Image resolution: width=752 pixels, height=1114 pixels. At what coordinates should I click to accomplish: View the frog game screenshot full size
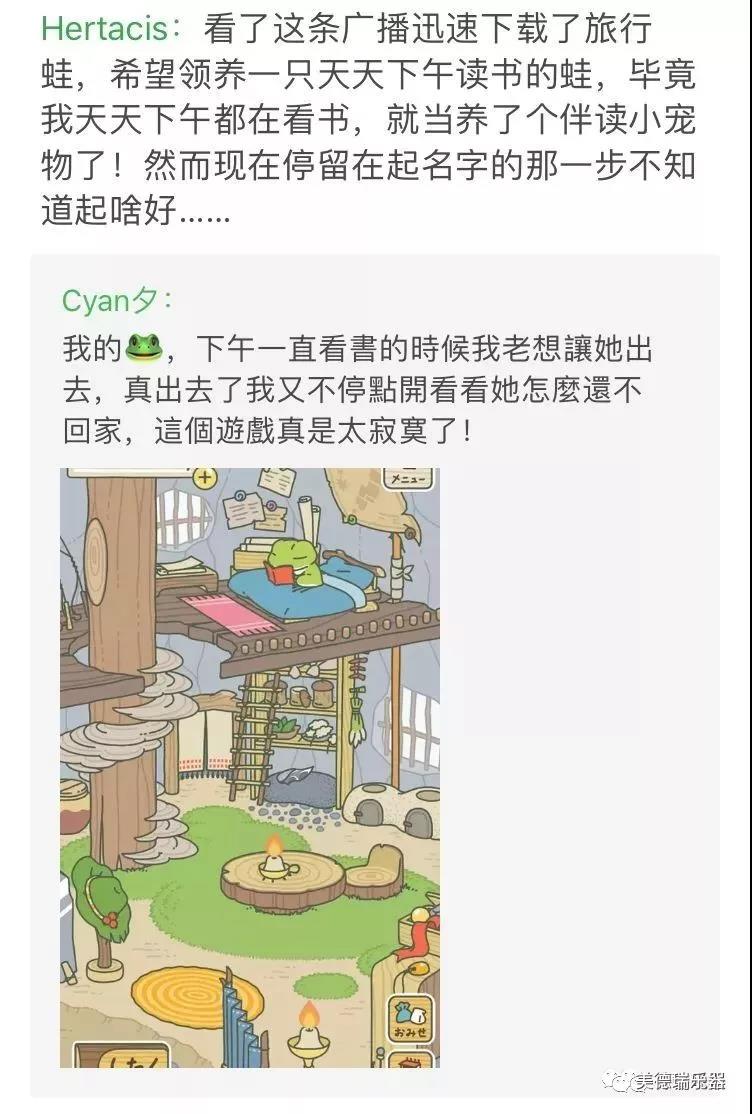coord(249,767)
